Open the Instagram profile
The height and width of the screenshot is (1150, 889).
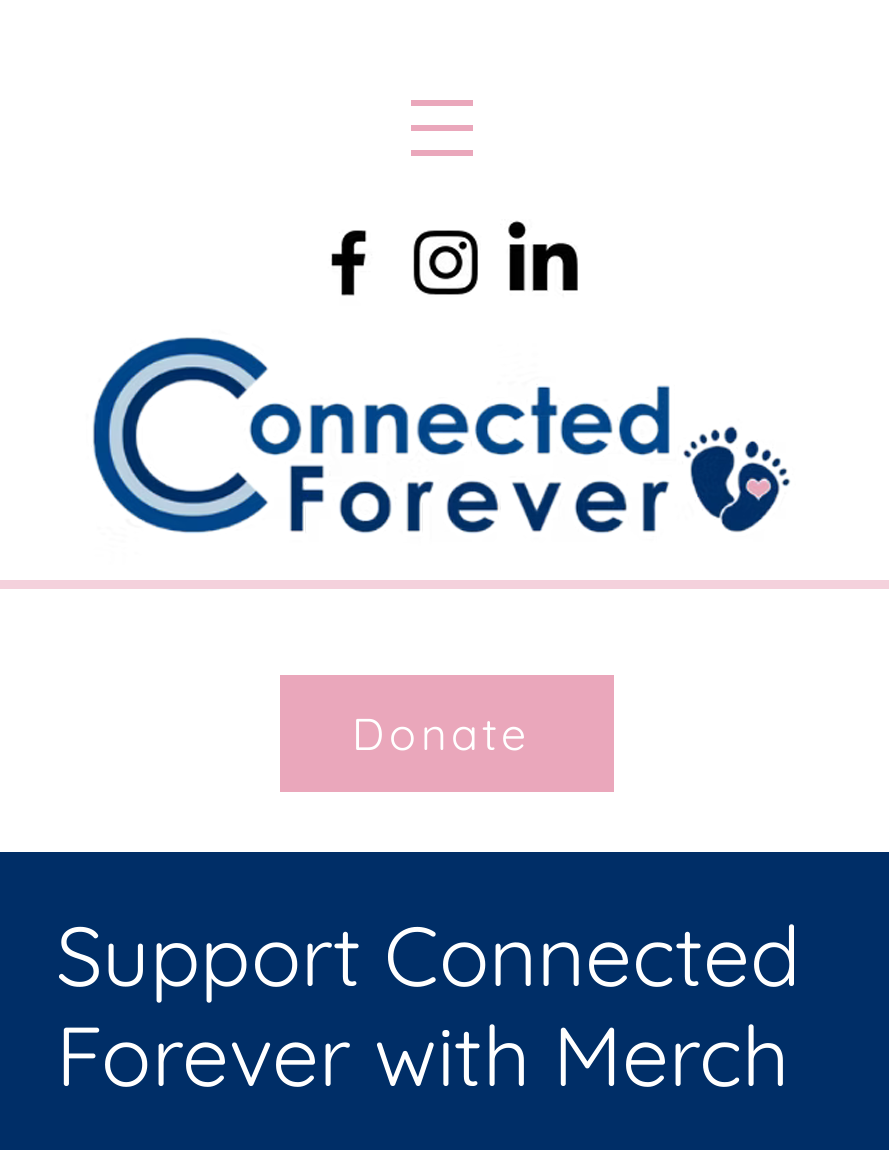pos(445,262)
